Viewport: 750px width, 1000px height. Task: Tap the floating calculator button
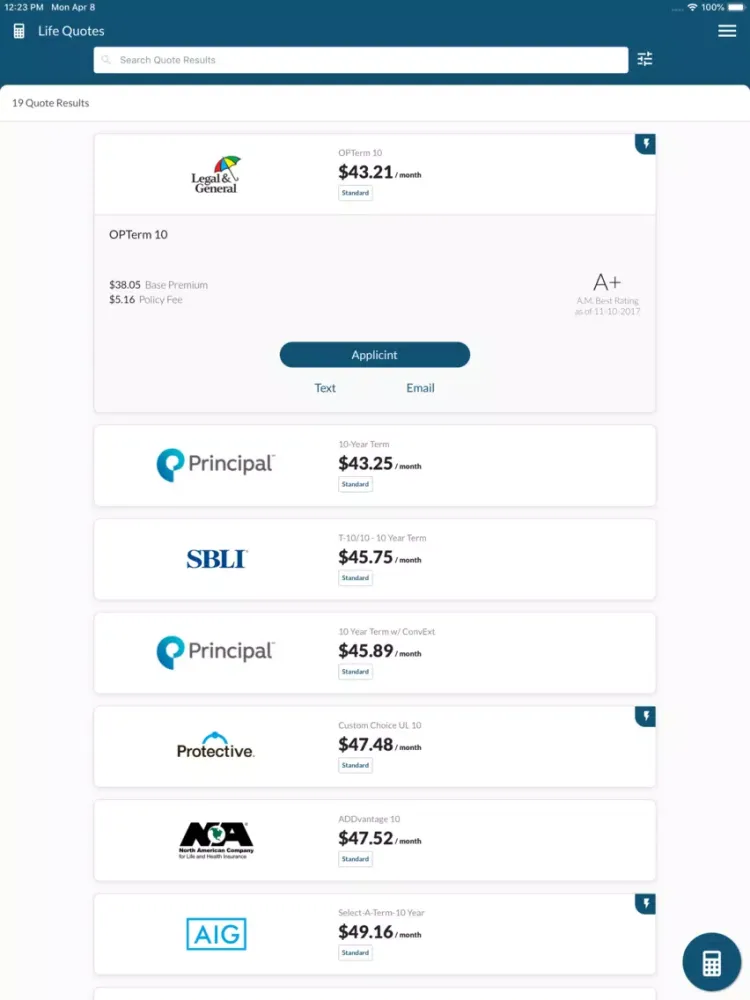[x=711, y=962]
